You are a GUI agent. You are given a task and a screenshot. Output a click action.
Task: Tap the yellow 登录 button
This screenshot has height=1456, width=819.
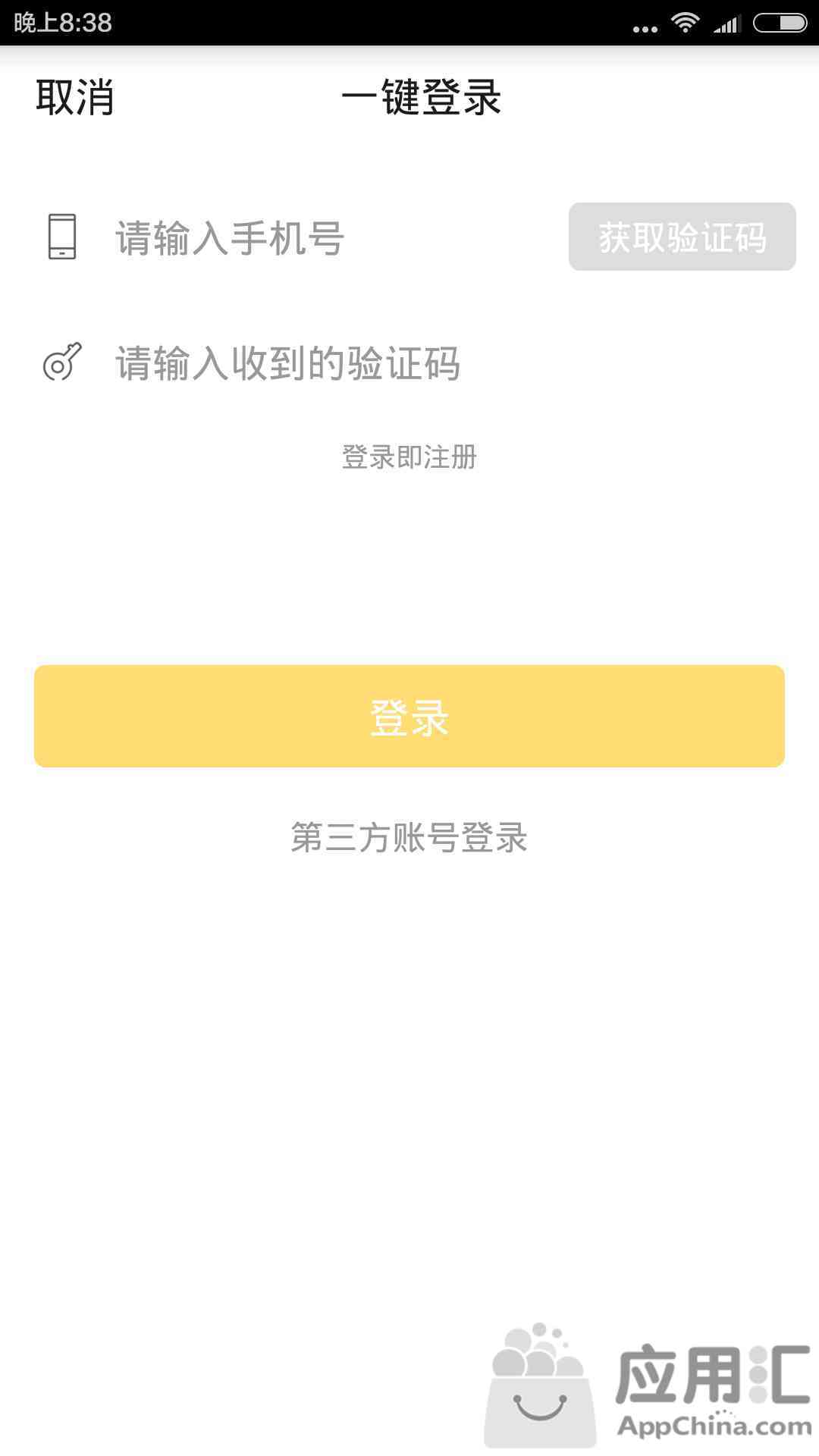(x=409, y=717)
